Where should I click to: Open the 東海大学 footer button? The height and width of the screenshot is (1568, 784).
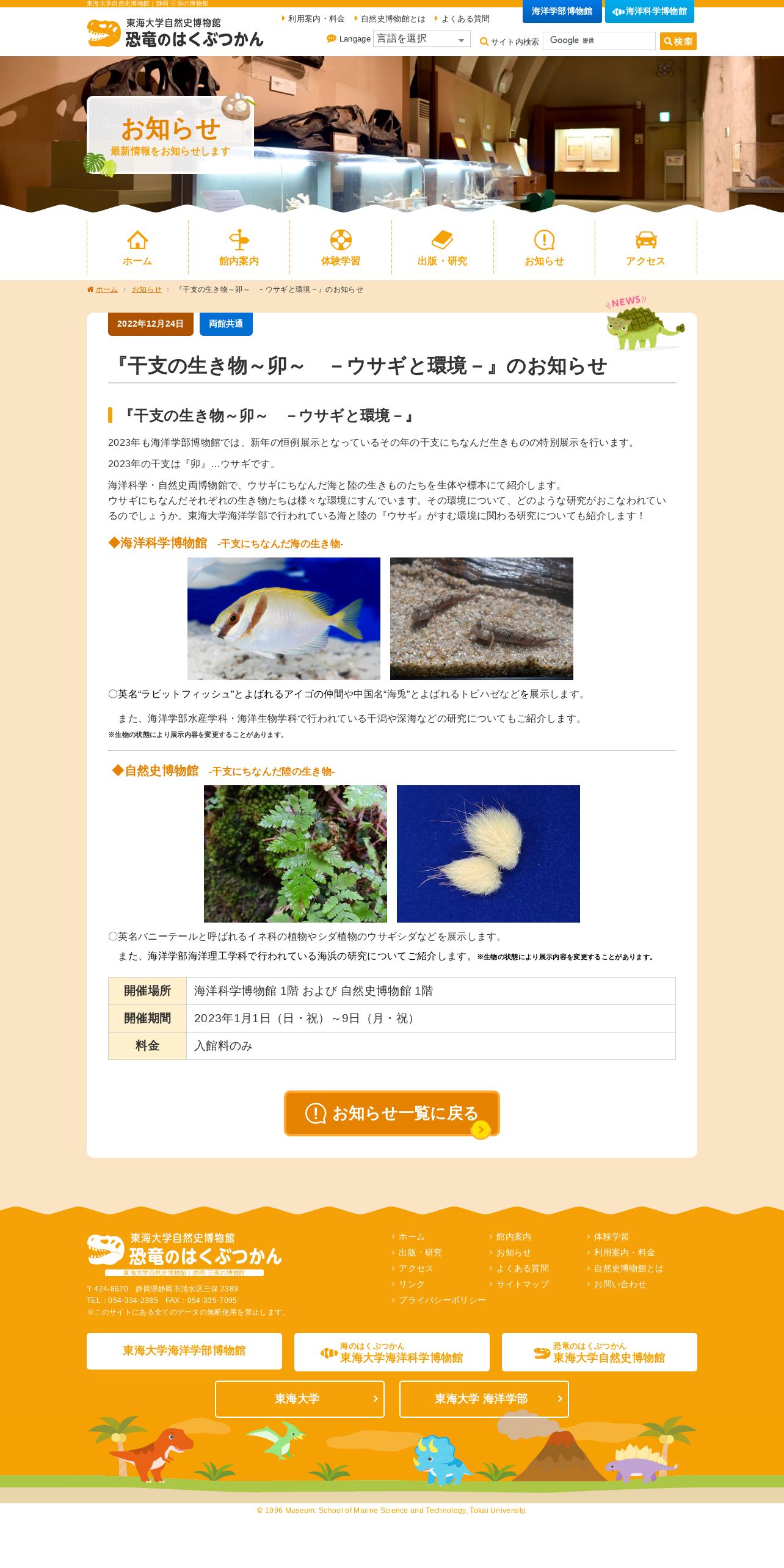coord(300,1399)
